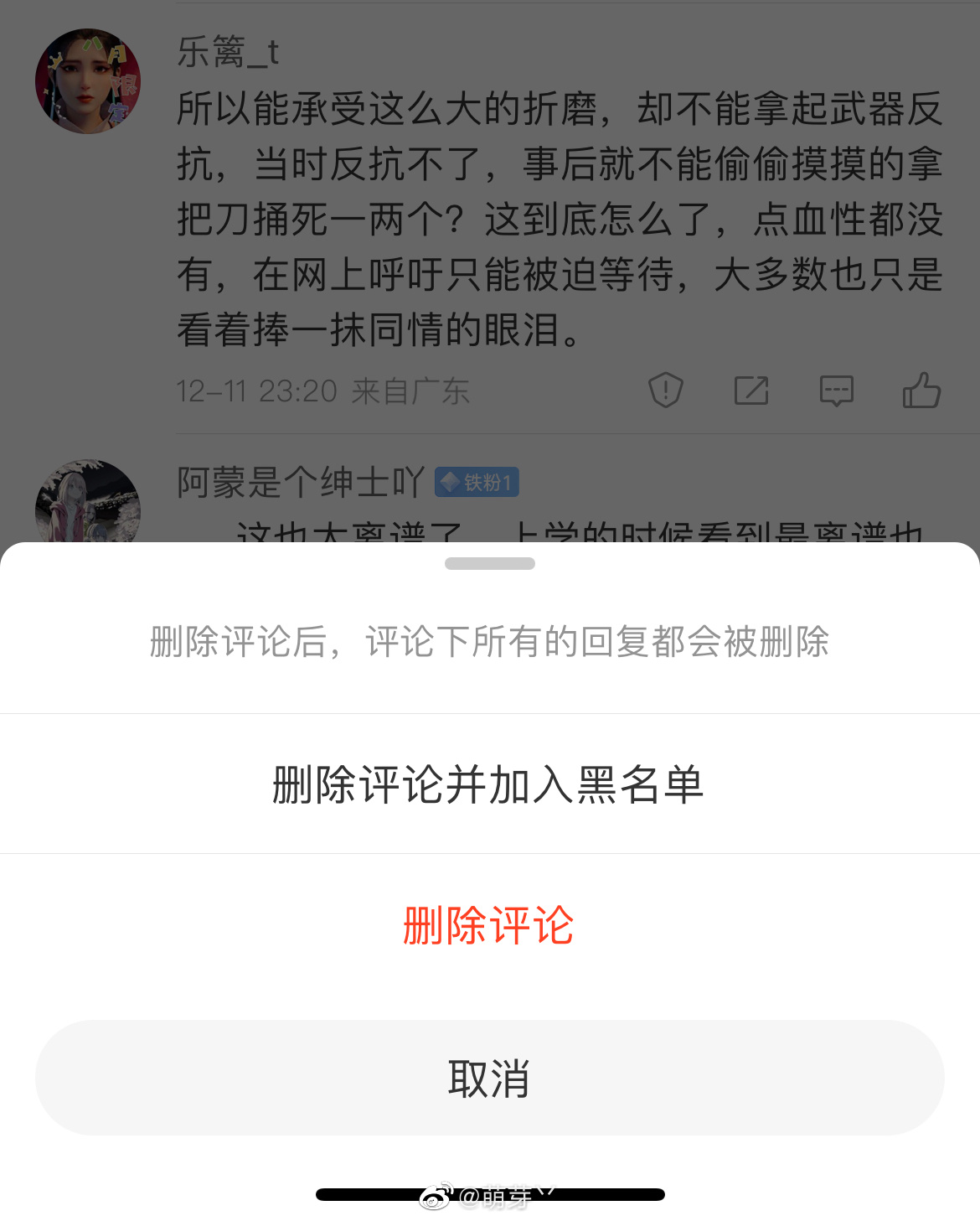
Task: Report 乐篱_t's comment via shield icon
Action: coord(666,391)
